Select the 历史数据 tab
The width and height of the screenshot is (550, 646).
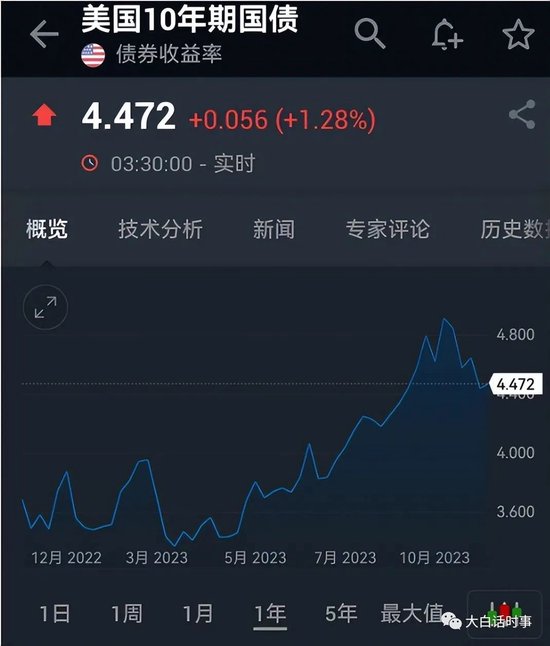[x=515, y=229]
